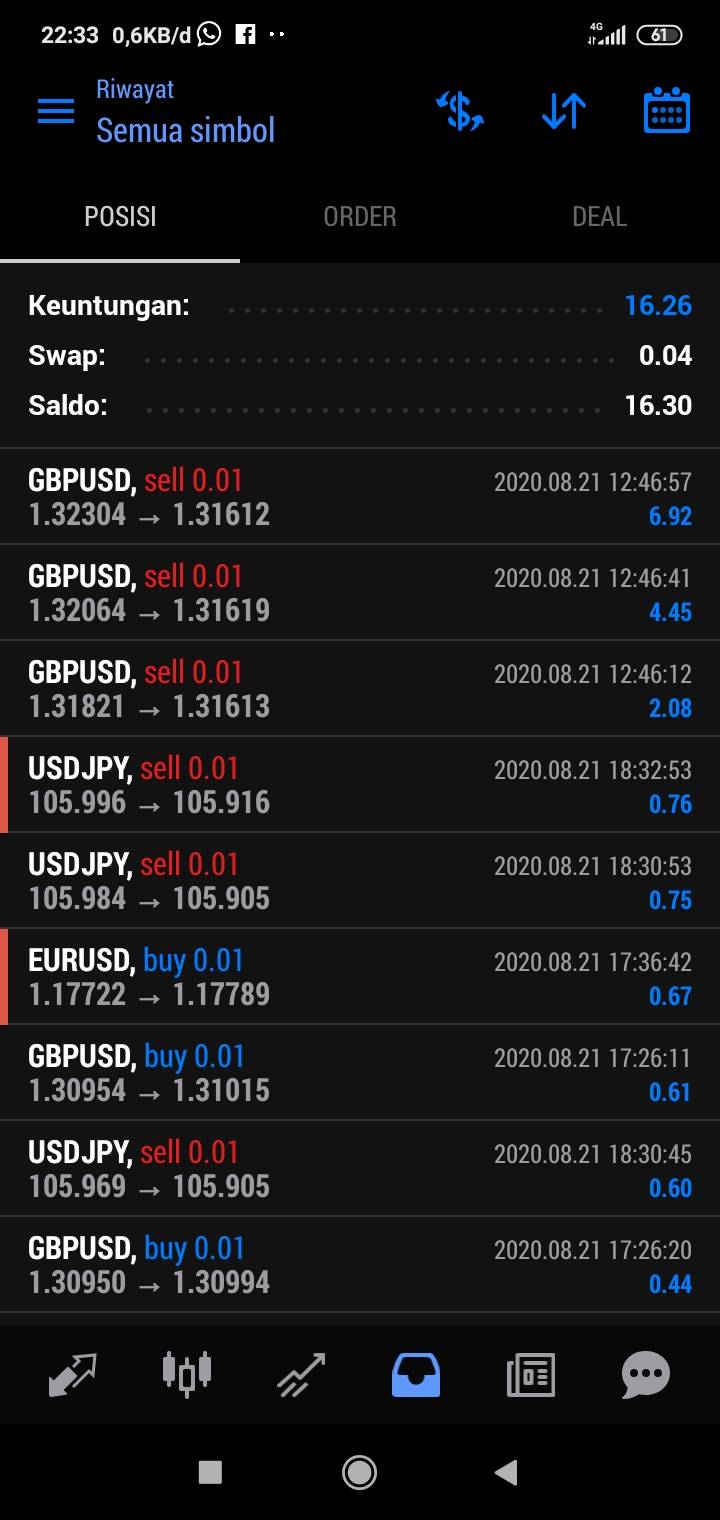Open GBPUSD sell position with profit 4.45
This screenshot has height=1520, width=720.
point(360,593)
